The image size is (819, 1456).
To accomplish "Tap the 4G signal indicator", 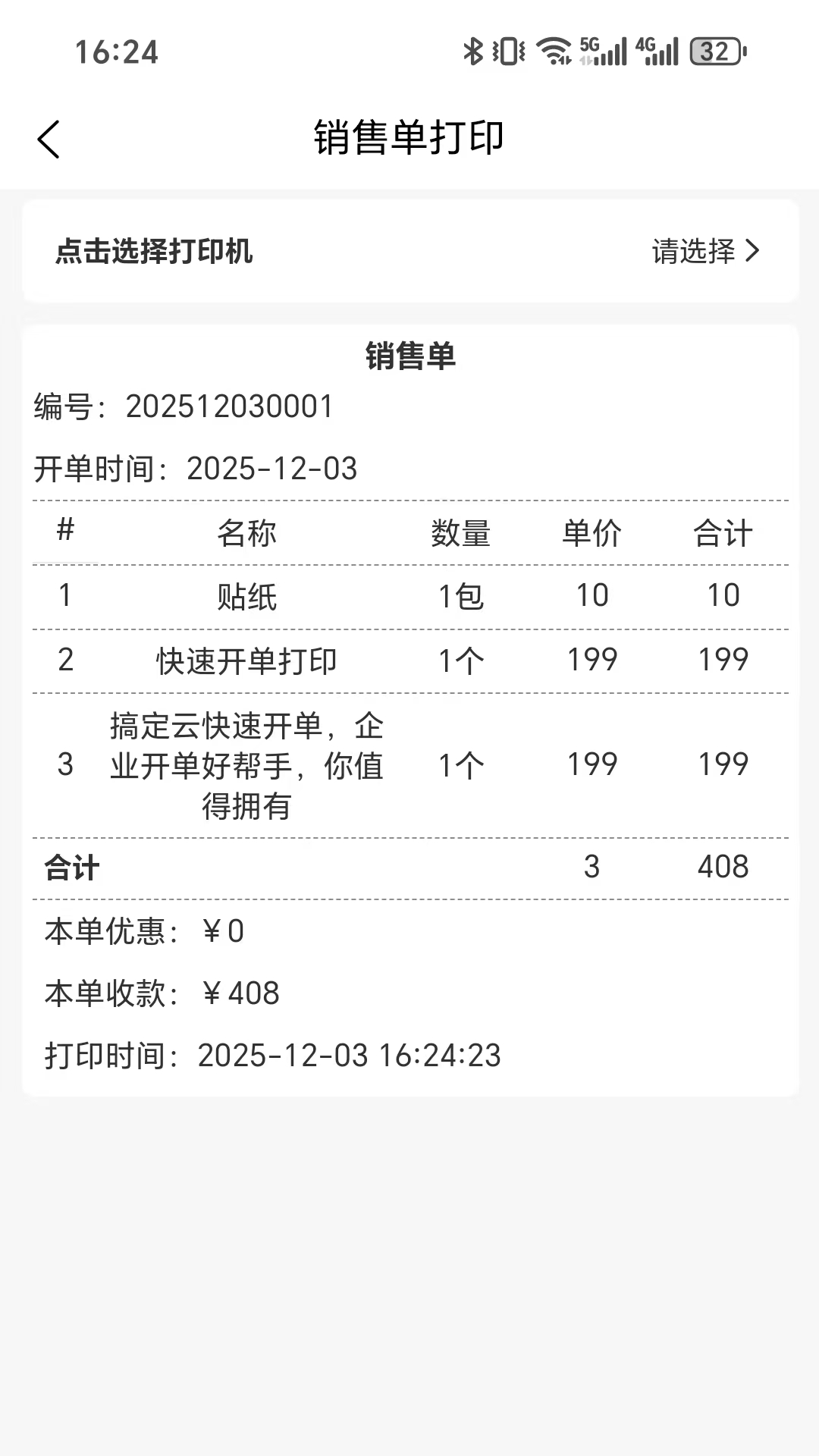I will click(x=661, y=50).
